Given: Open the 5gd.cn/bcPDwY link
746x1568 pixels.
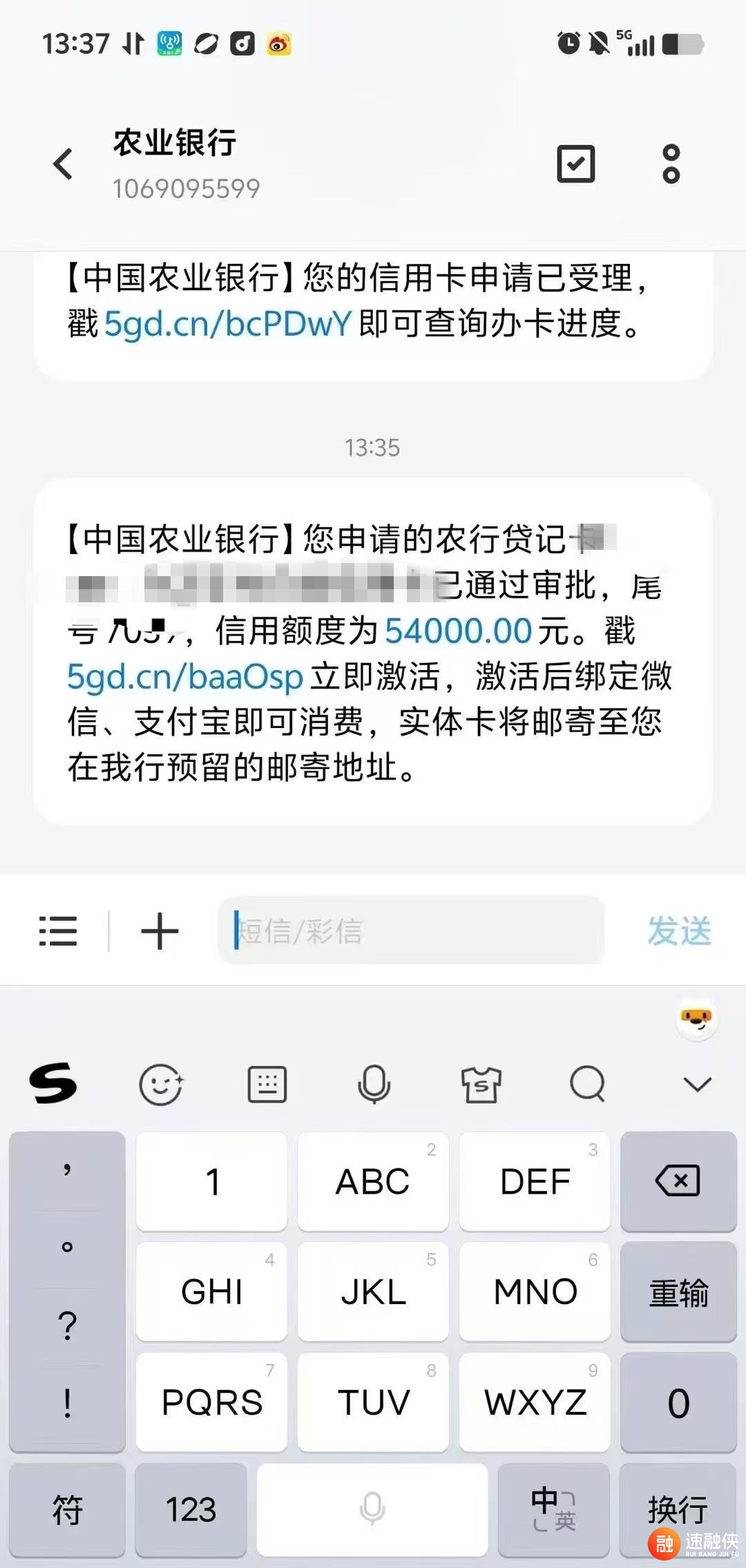Looking at the screenshot, I should click(227, 323).
